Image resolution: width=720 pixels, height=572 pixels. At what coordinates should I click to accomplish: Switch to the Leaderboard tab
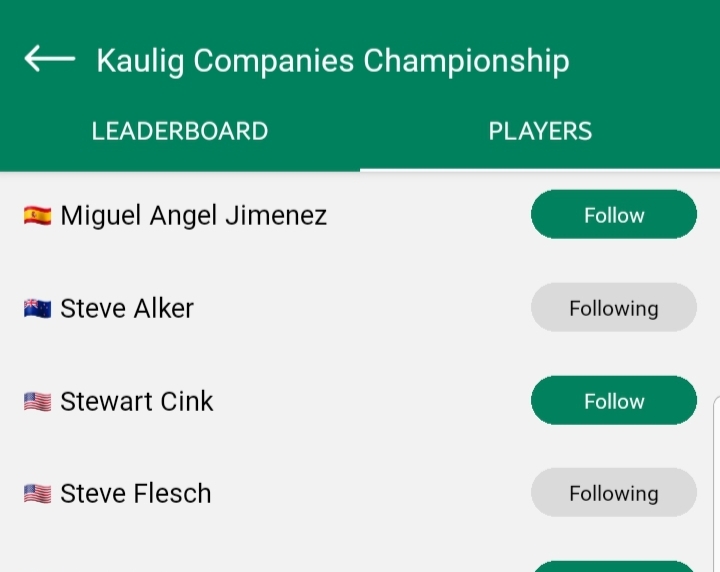tap(180, 131)
